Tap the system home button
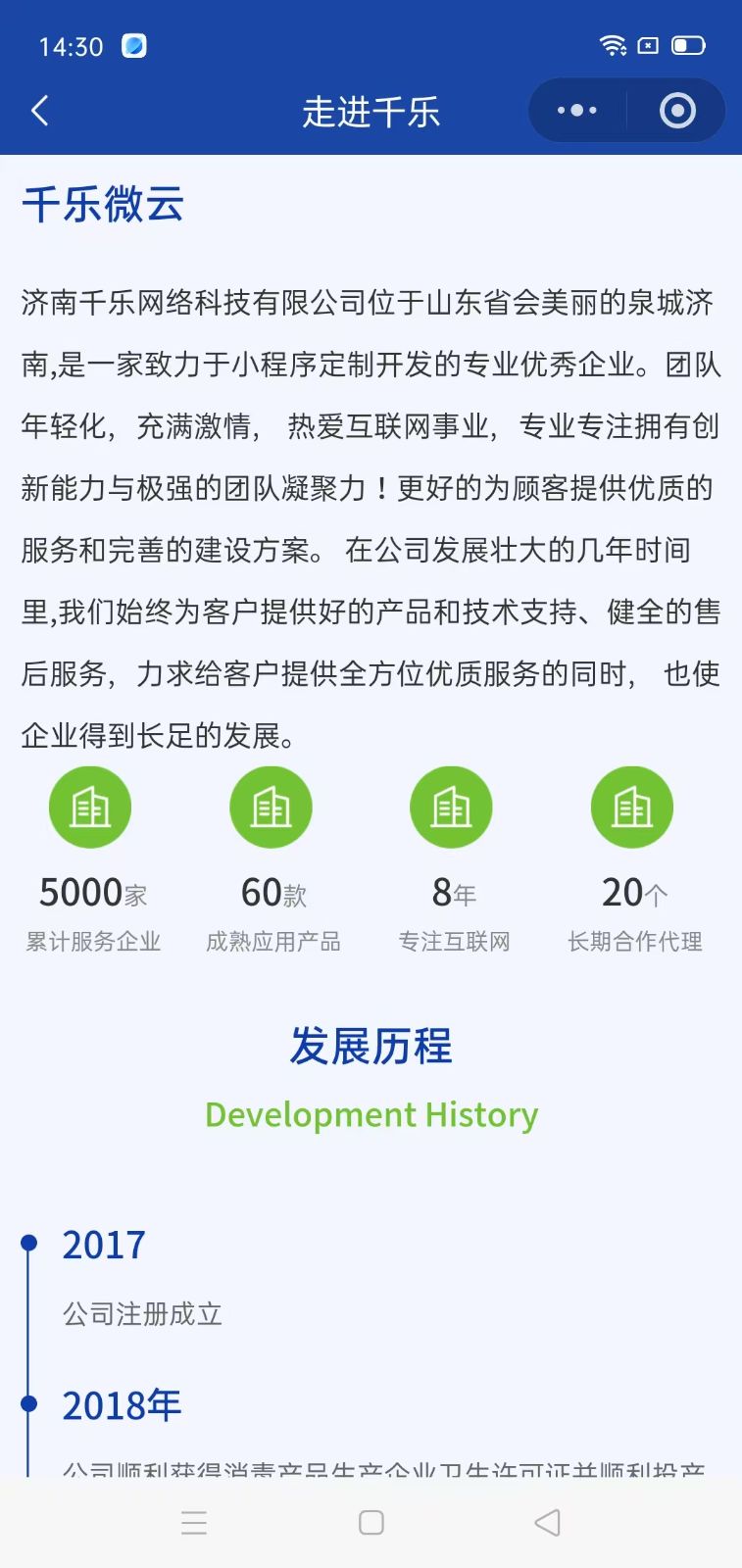This screenshot has width=742, height=1568. tap(371, 1522)
